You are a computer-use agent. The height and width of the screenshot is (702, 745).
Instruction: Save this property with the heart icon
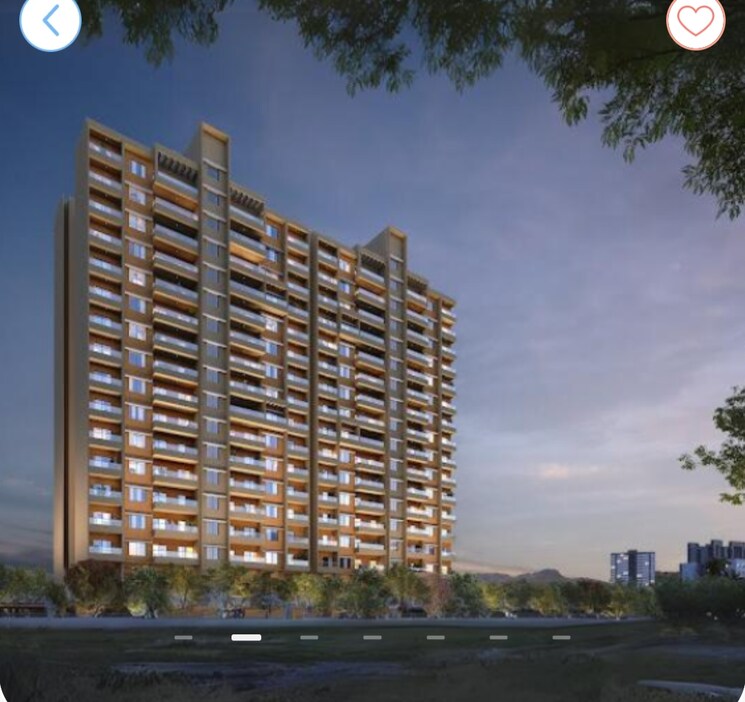point(695,20)
